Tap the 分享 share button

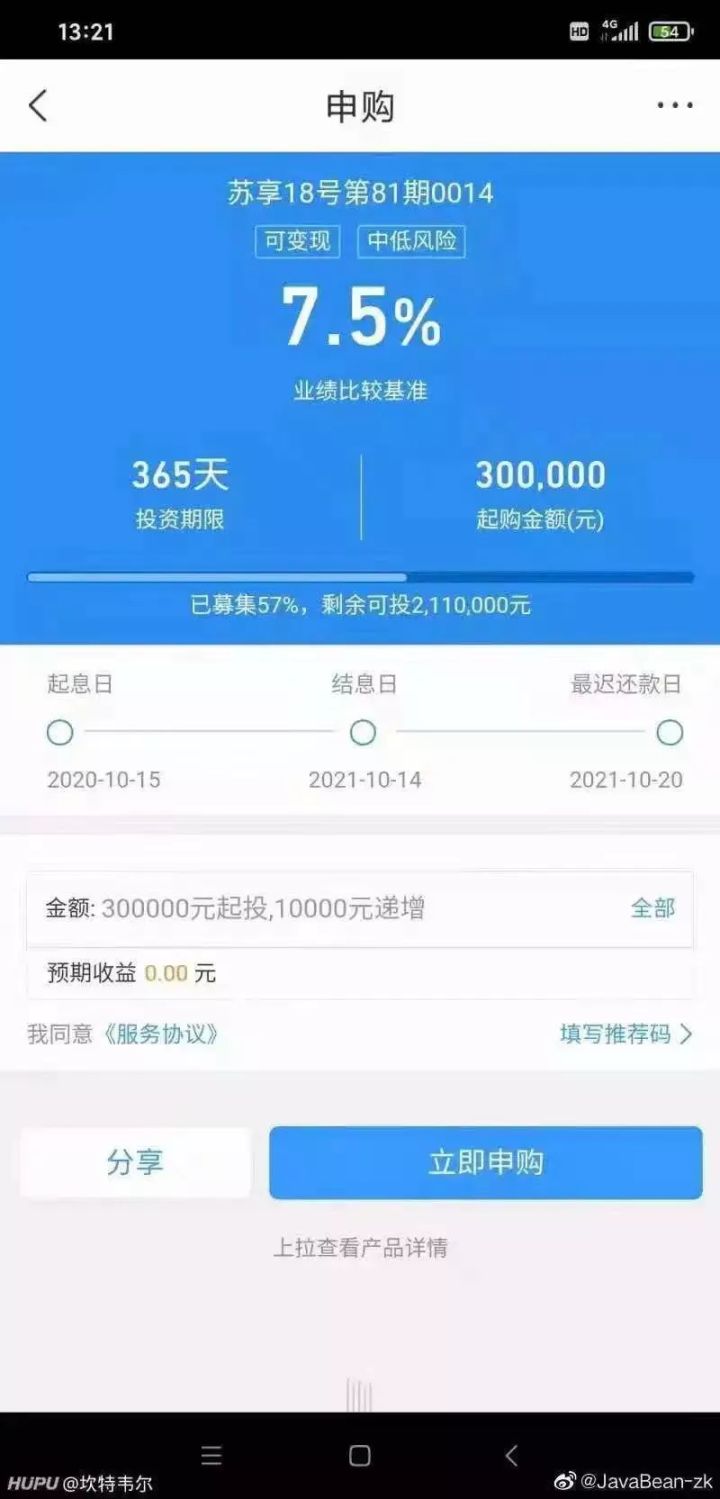coord(135,1162)
